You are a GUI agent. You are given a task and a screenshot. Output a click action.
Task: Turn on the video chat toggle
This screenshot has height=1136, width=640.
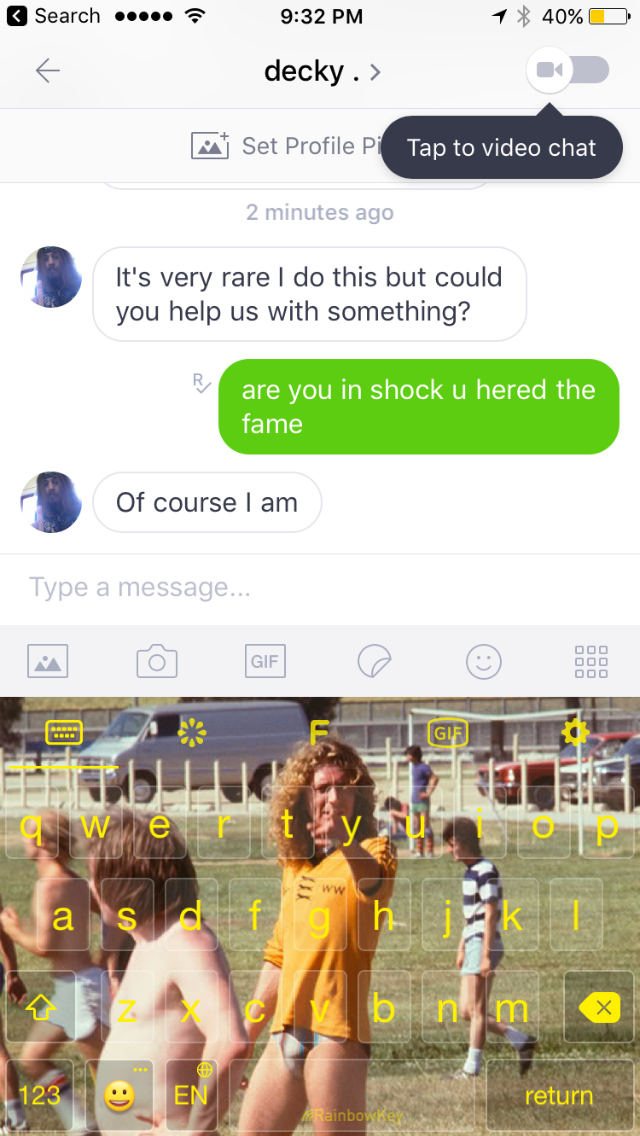coord(568,70)
